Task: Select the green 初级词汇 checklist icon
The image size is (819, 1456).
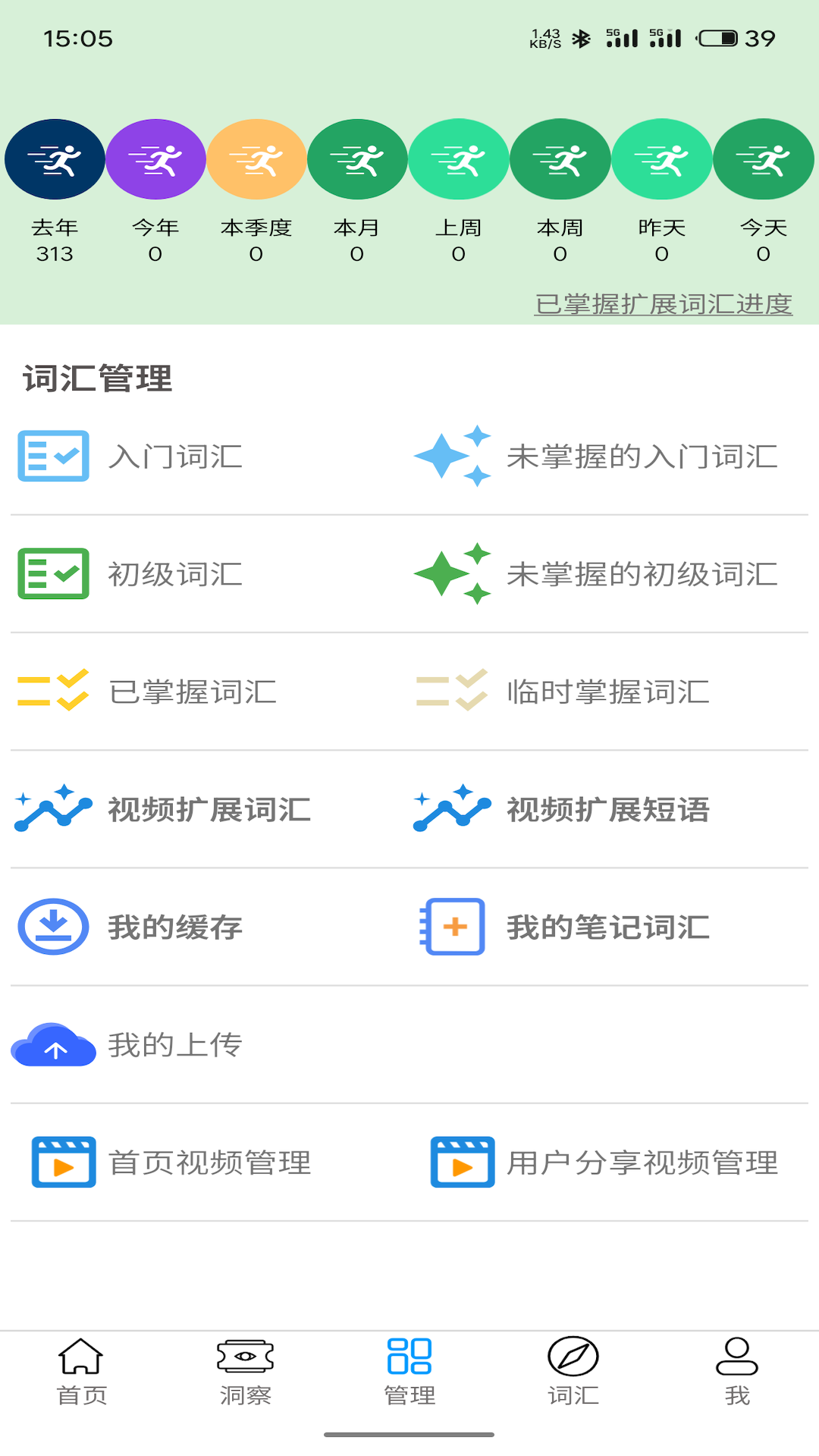Action: pyautogui.click(x=52, y=574)
